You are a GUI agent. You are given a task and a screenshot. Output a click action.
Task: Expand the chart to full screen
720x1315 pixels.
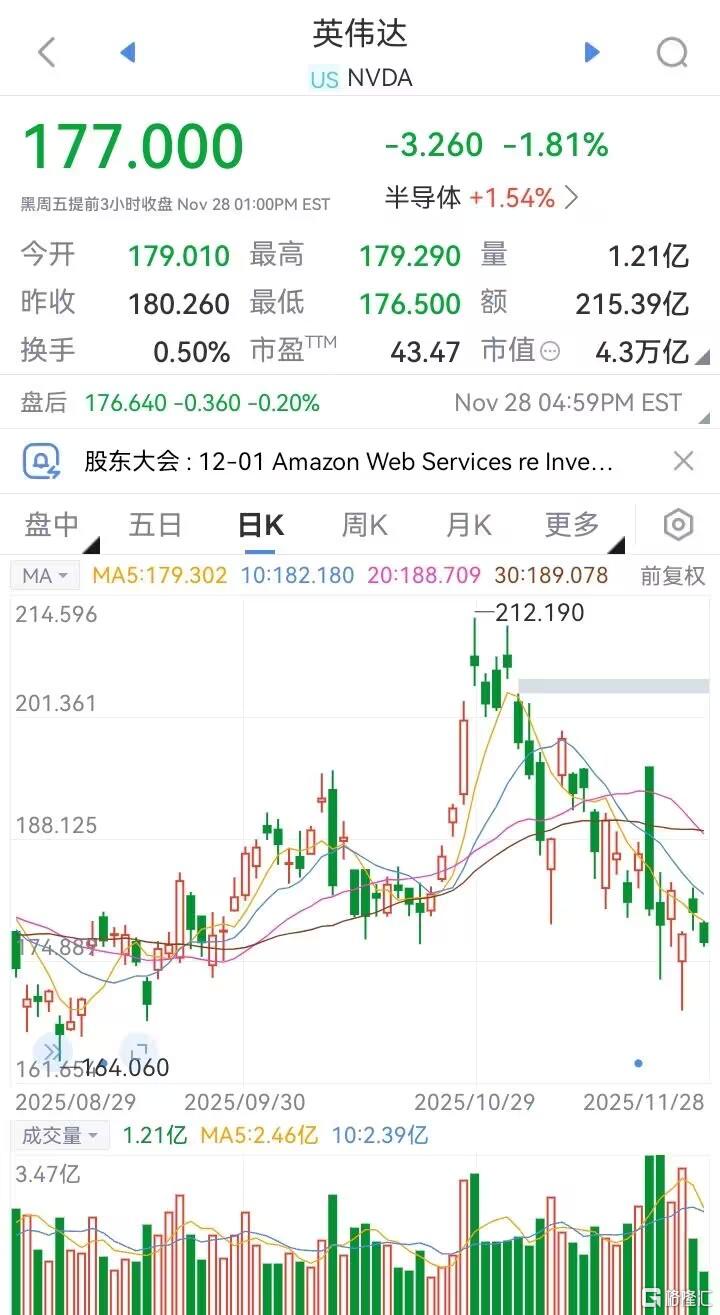point(139,1050)
